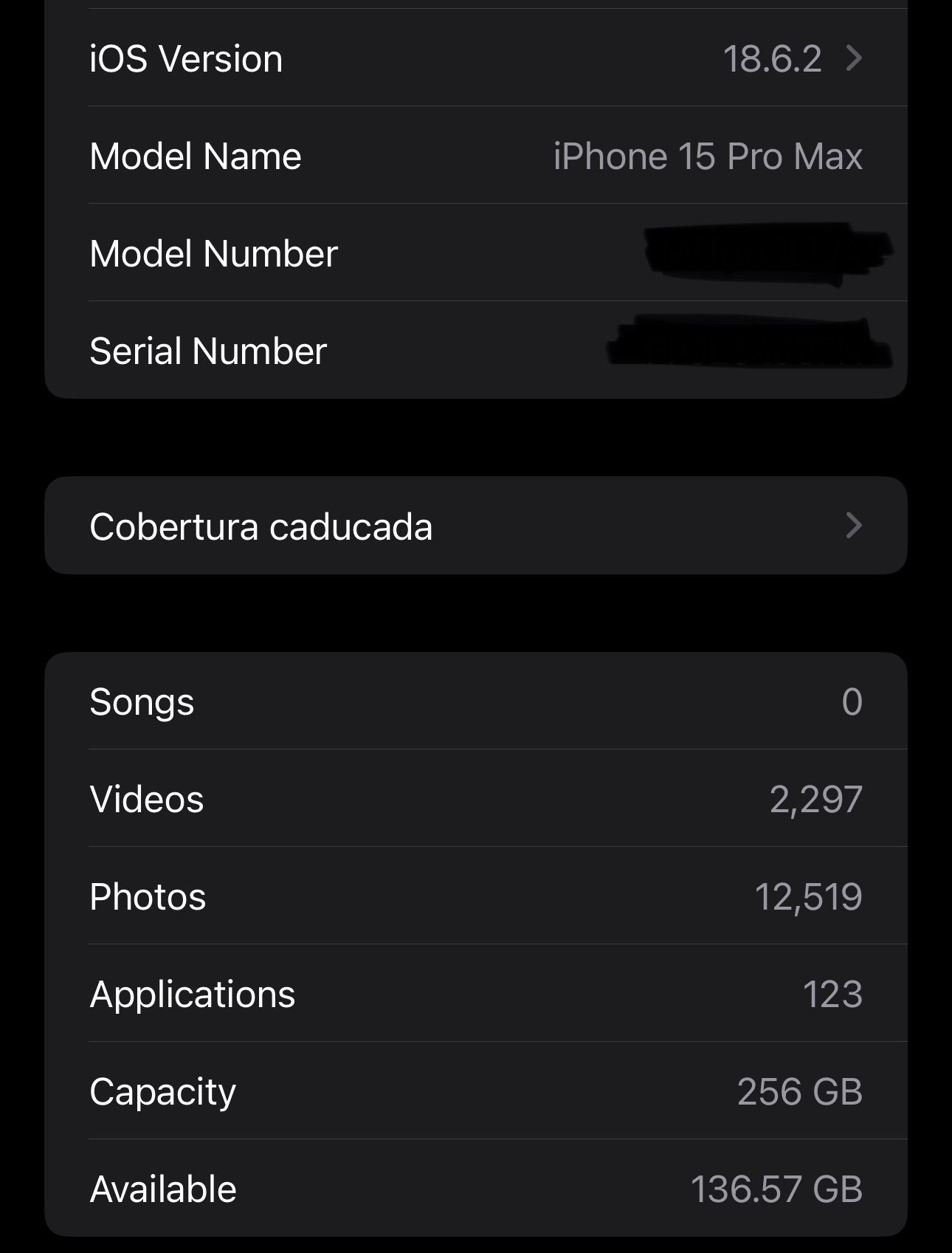Open the iOS Version details row

pyautogui.click(x=475, y=58)
